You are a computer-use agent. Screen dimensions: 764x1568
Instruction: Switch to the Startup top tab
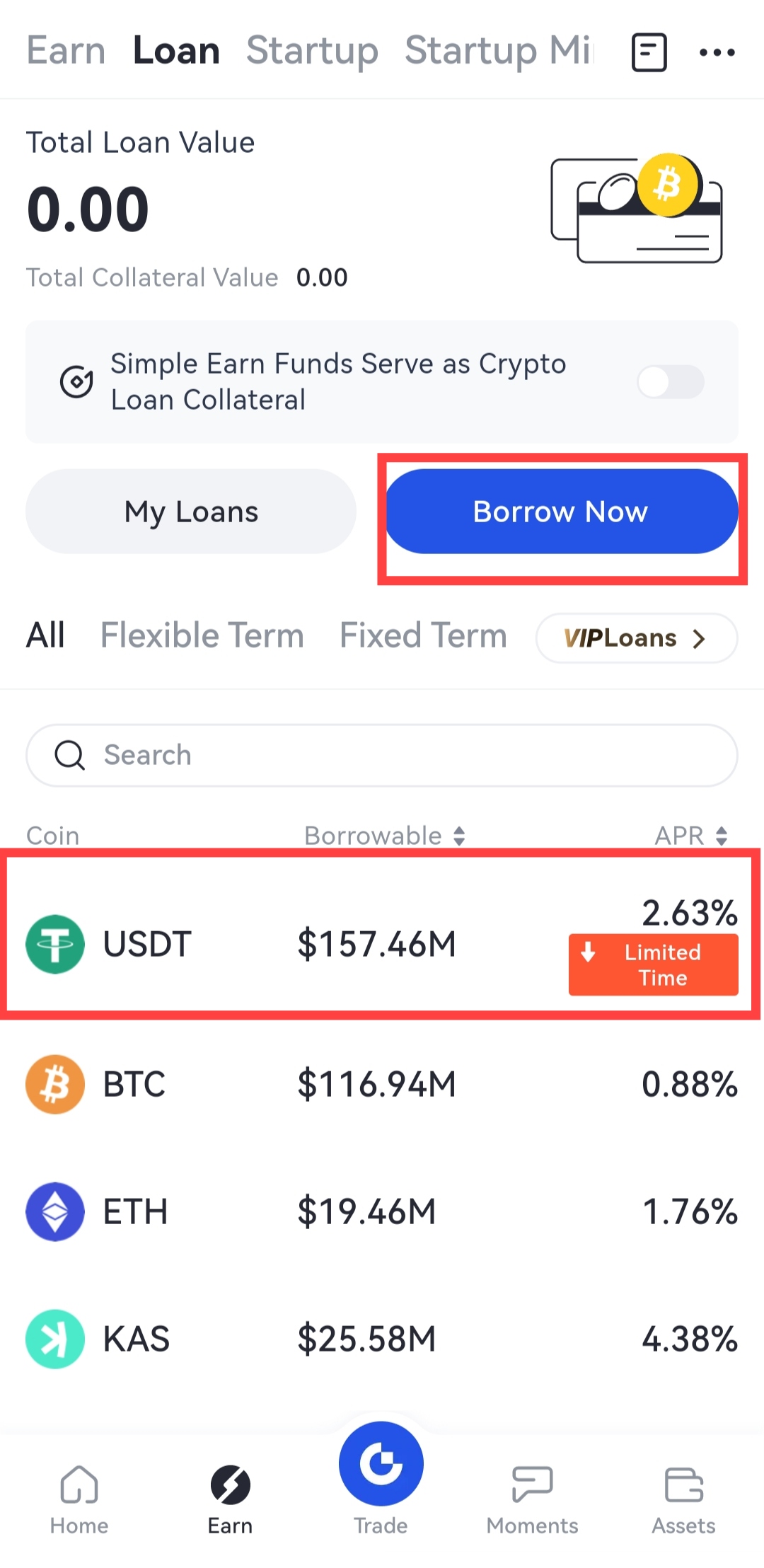coord(312,51)
